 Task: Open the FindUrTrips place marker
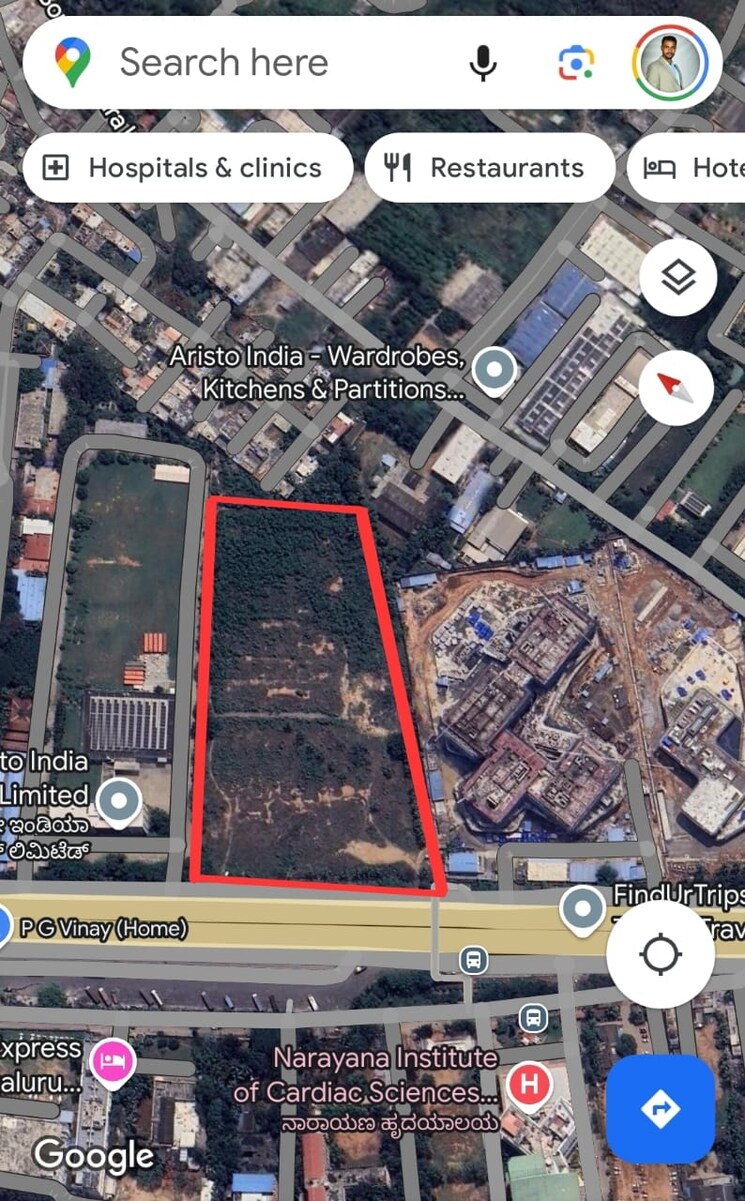coord(583,908)
